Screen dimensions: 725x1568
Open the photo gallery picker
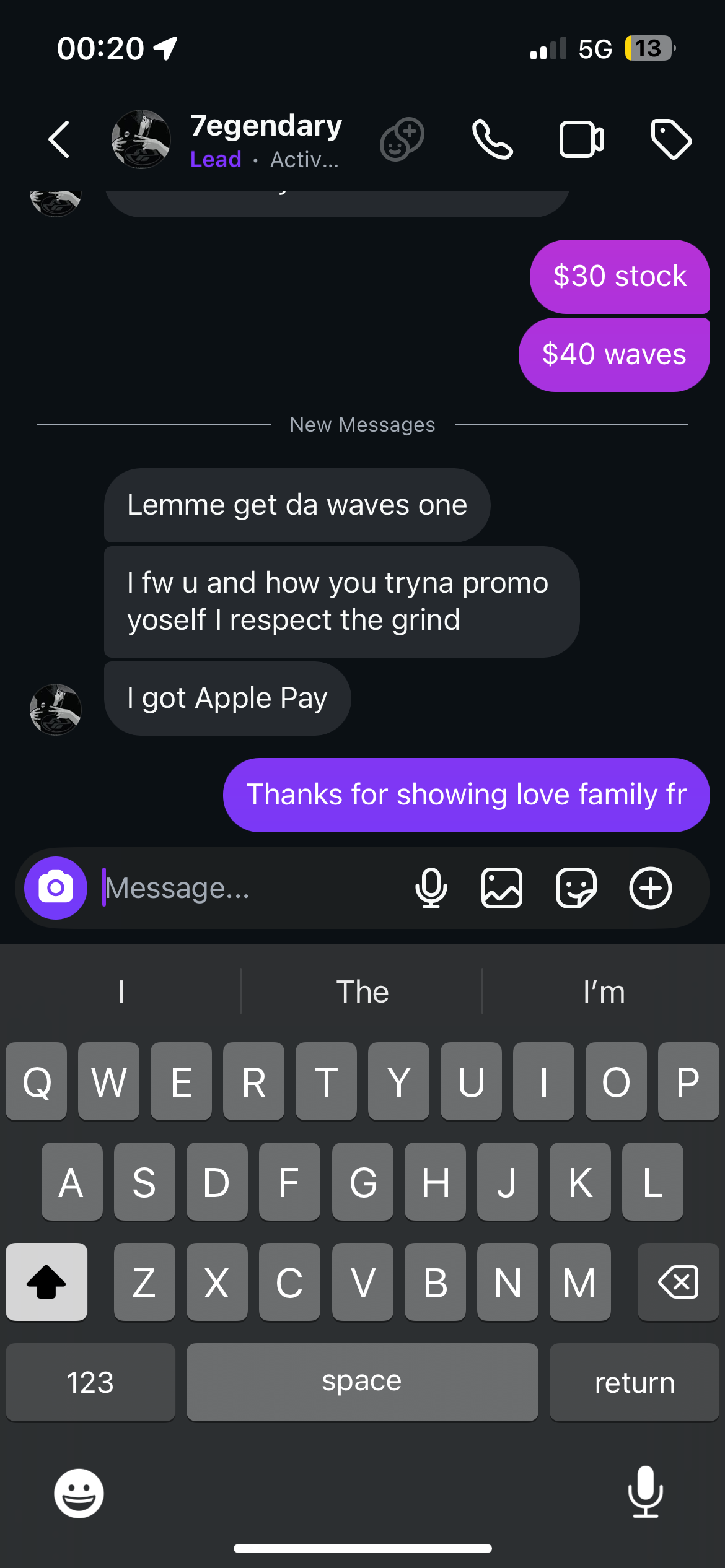502,888
